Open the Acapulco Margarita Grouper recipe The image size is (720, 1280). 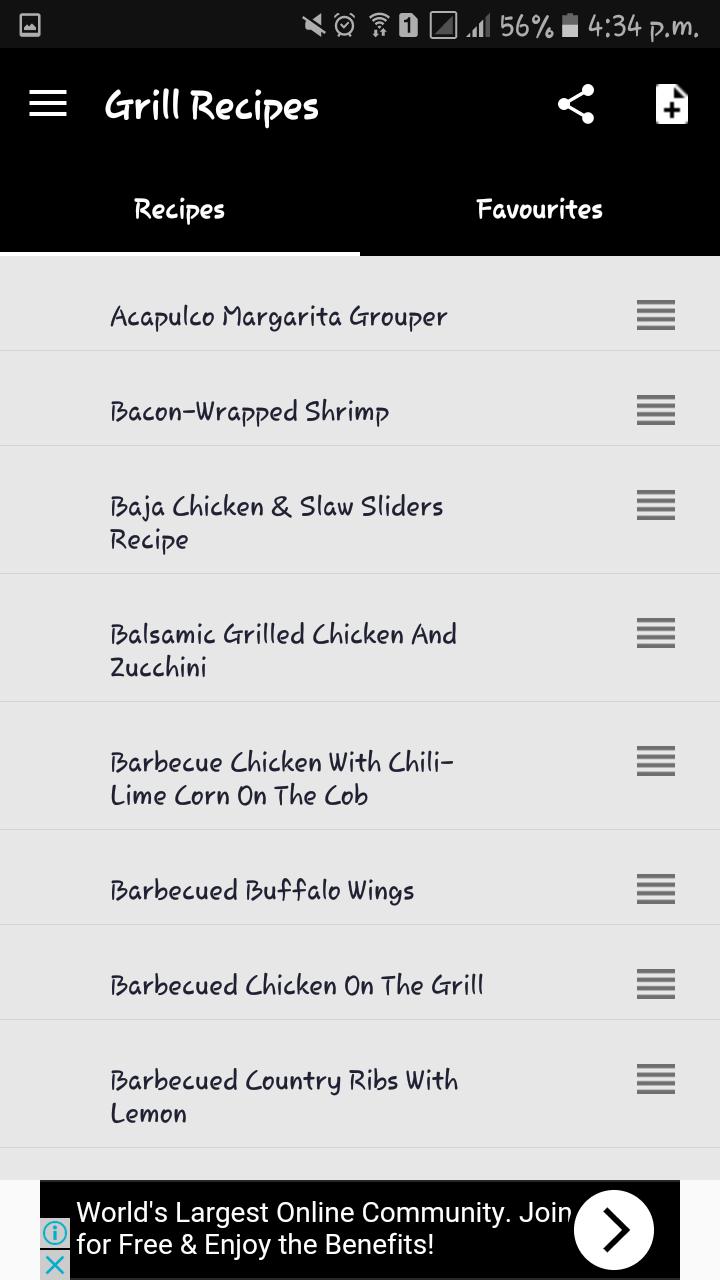click(279, 317)
